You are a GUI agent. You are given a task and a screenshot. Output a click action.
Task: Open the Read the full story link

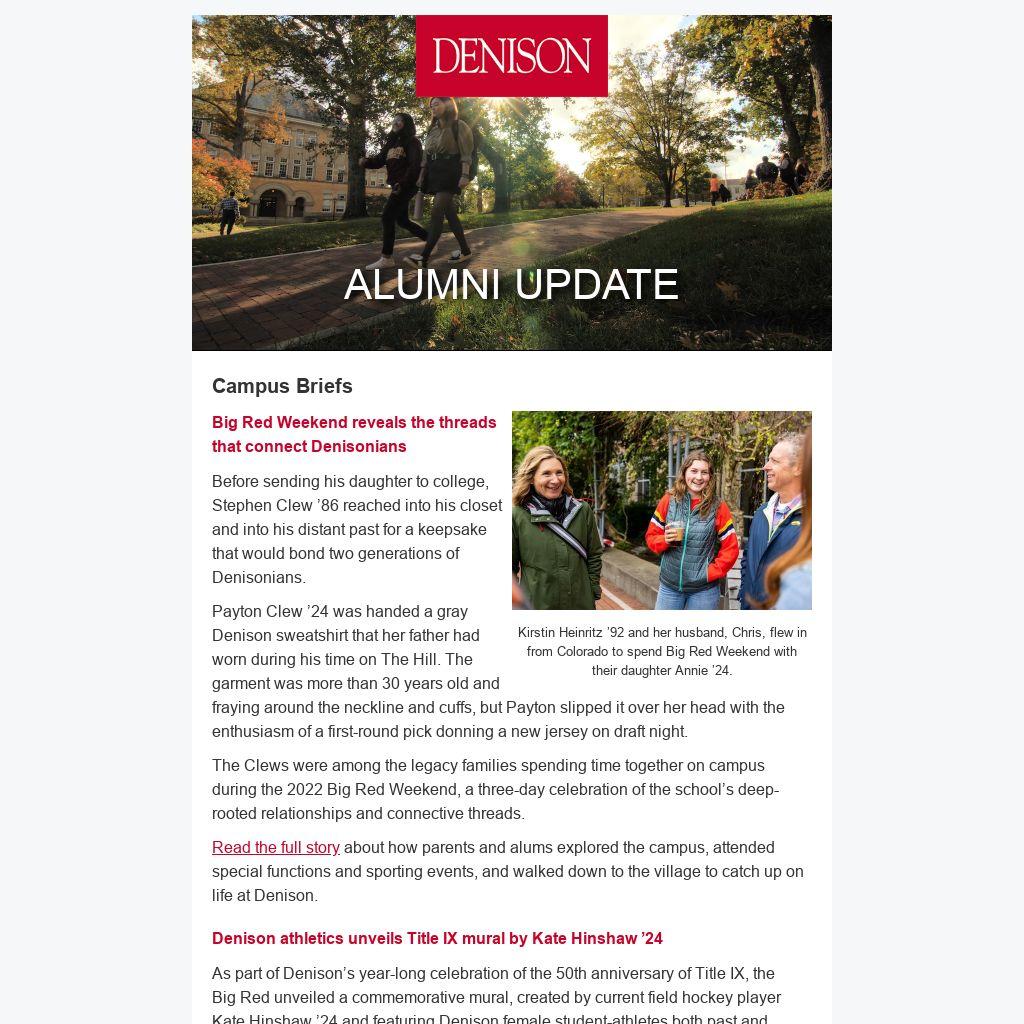click(276, 847)
